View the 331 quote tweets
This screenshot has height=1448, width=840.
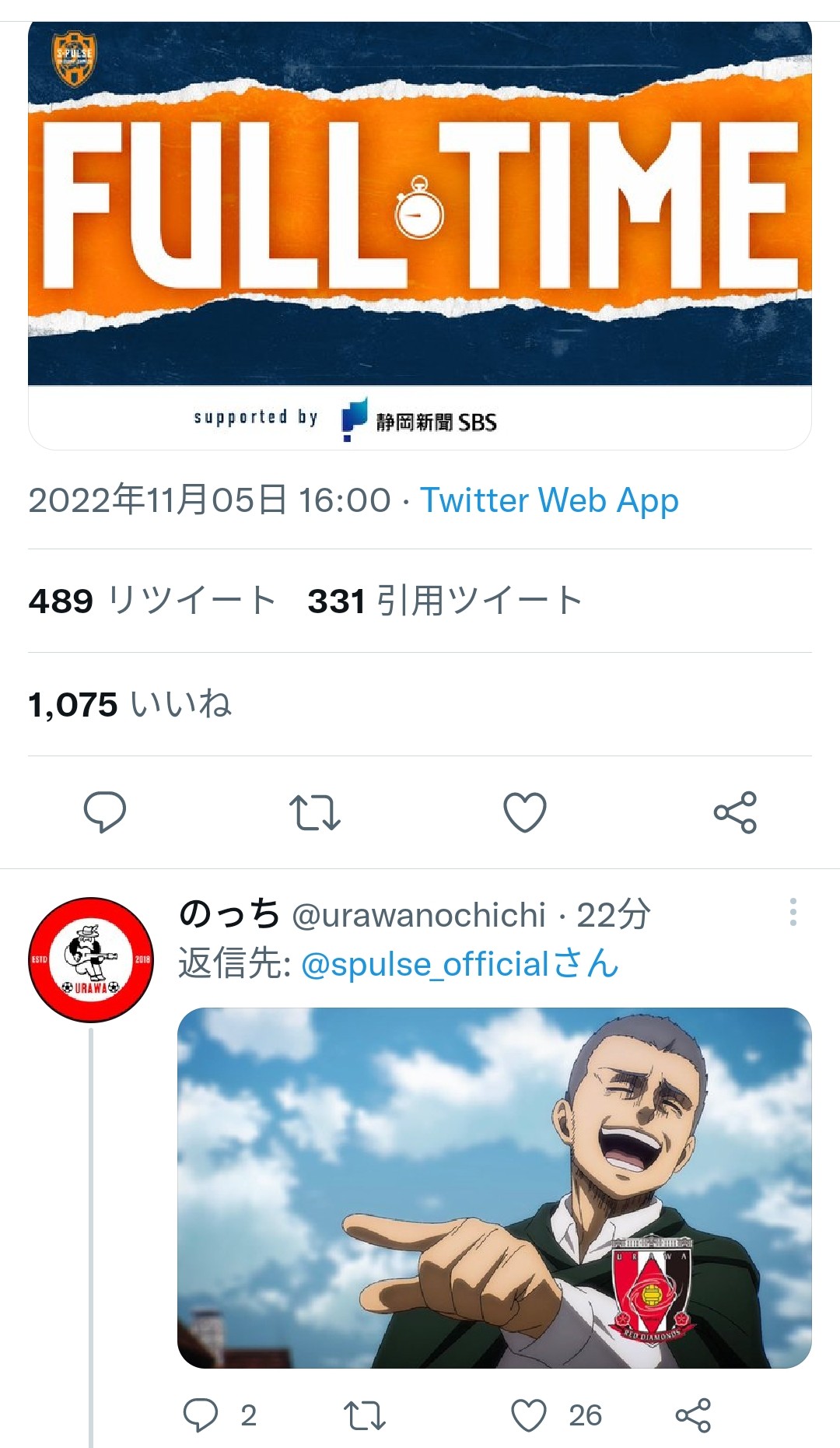tap(444, 601)
